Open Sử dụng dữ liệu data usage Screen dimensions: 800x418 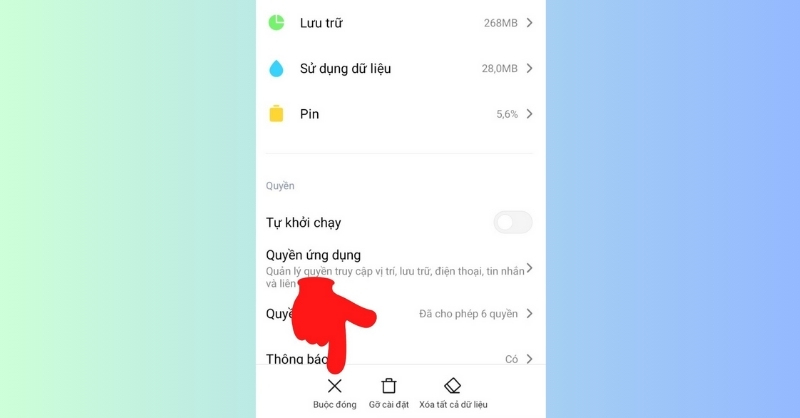[x=400, y=68]
